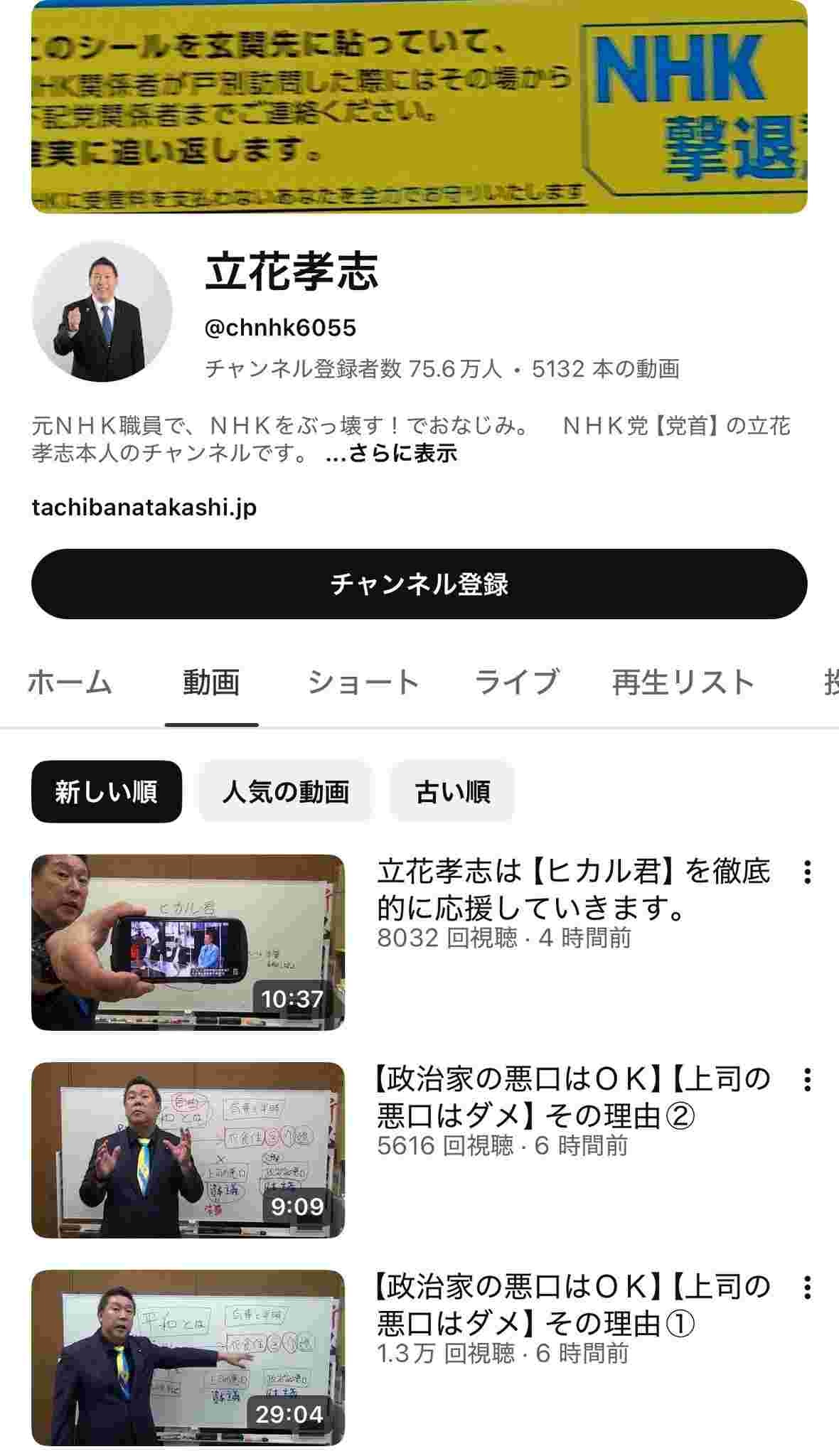The width and height of the screenshot is (839, 1456).
Task: Open the options menu for the その理由② video
Action: pyautogui.click(x=807, y=1079)
